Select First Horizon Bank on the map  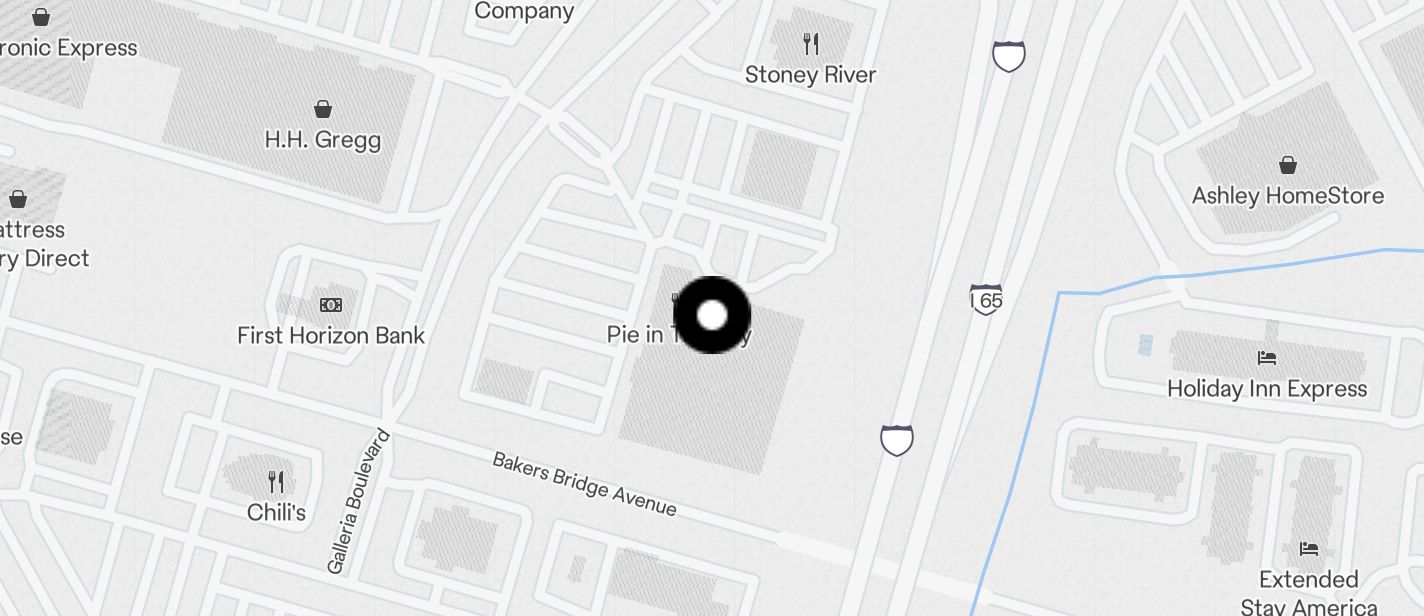pyautogui.click(x=331, y=305)
